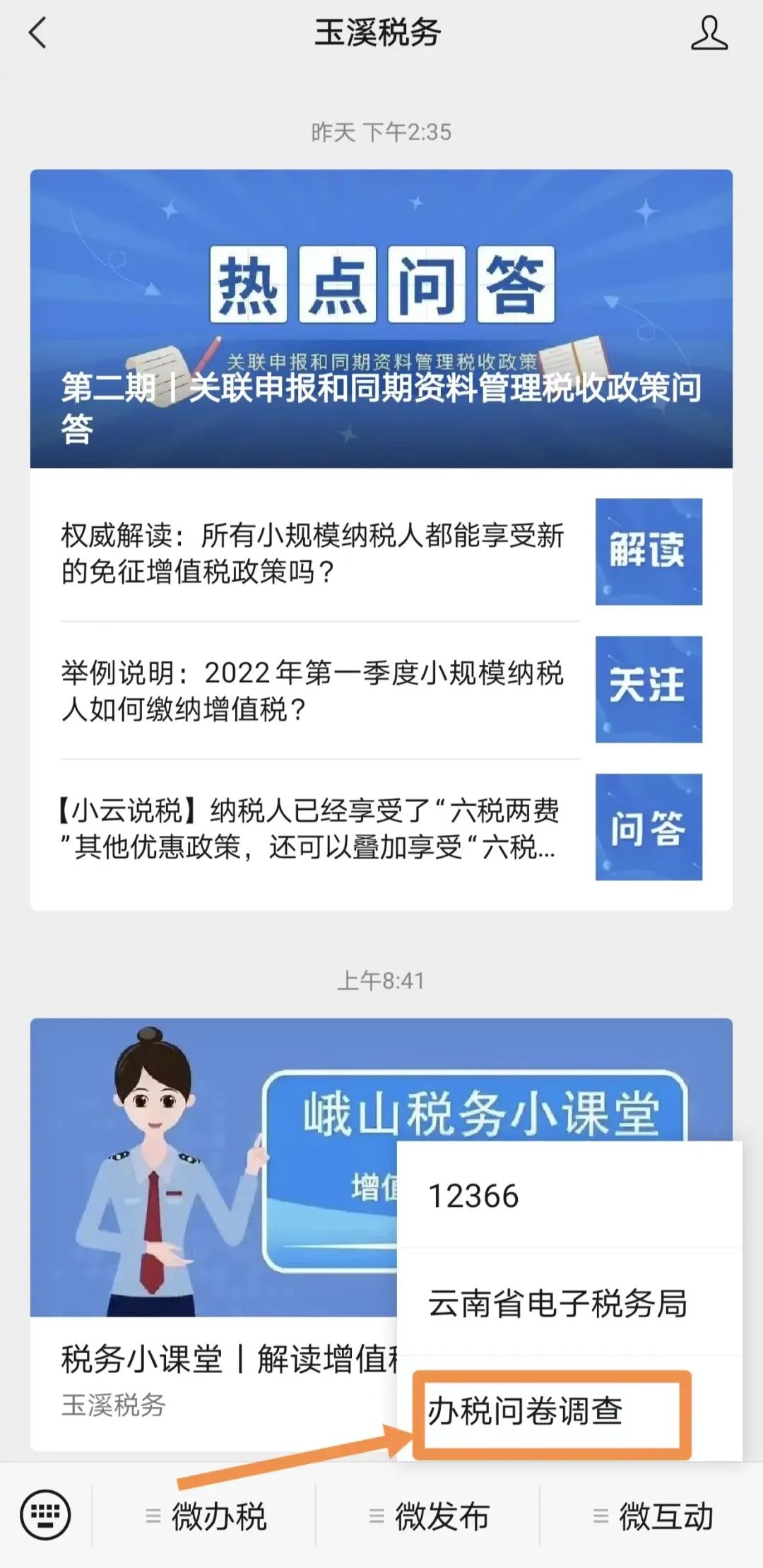The width and height of the screenshot is (763, 1568).
Task: Switch to keyboard input mode
Action: 46,1514
